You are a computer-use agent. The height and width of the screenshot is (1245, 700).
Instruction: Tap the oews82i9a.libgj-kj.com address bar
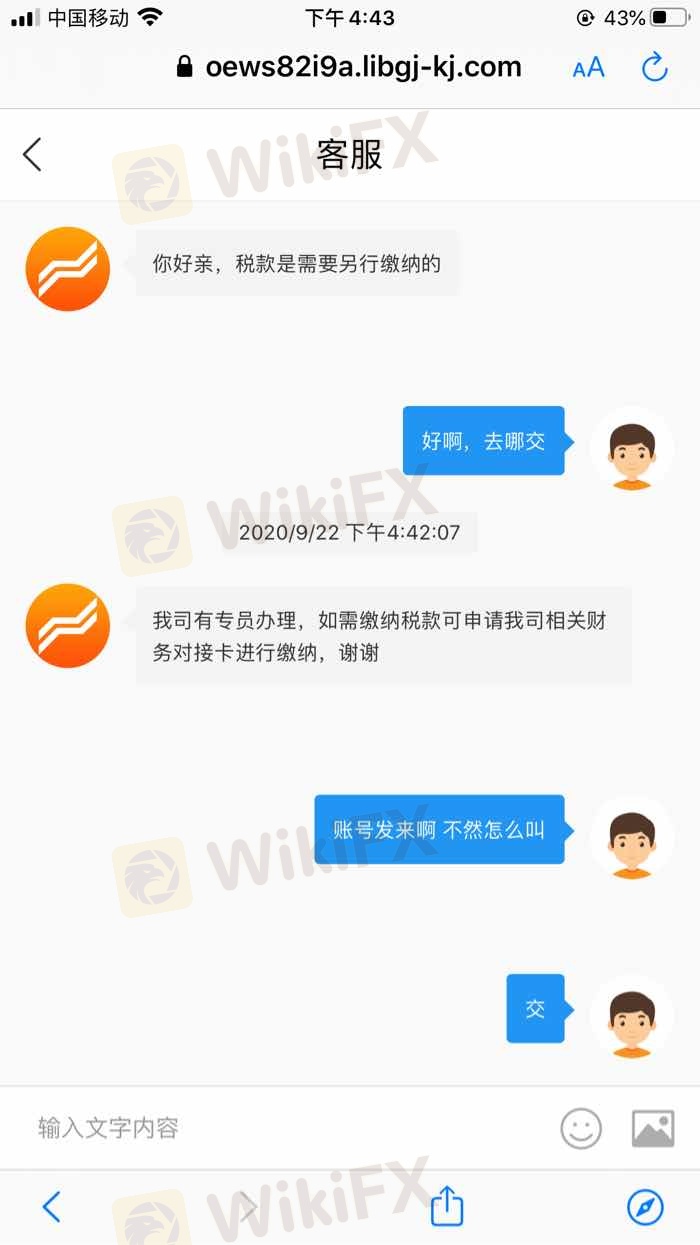click(363, 67)
